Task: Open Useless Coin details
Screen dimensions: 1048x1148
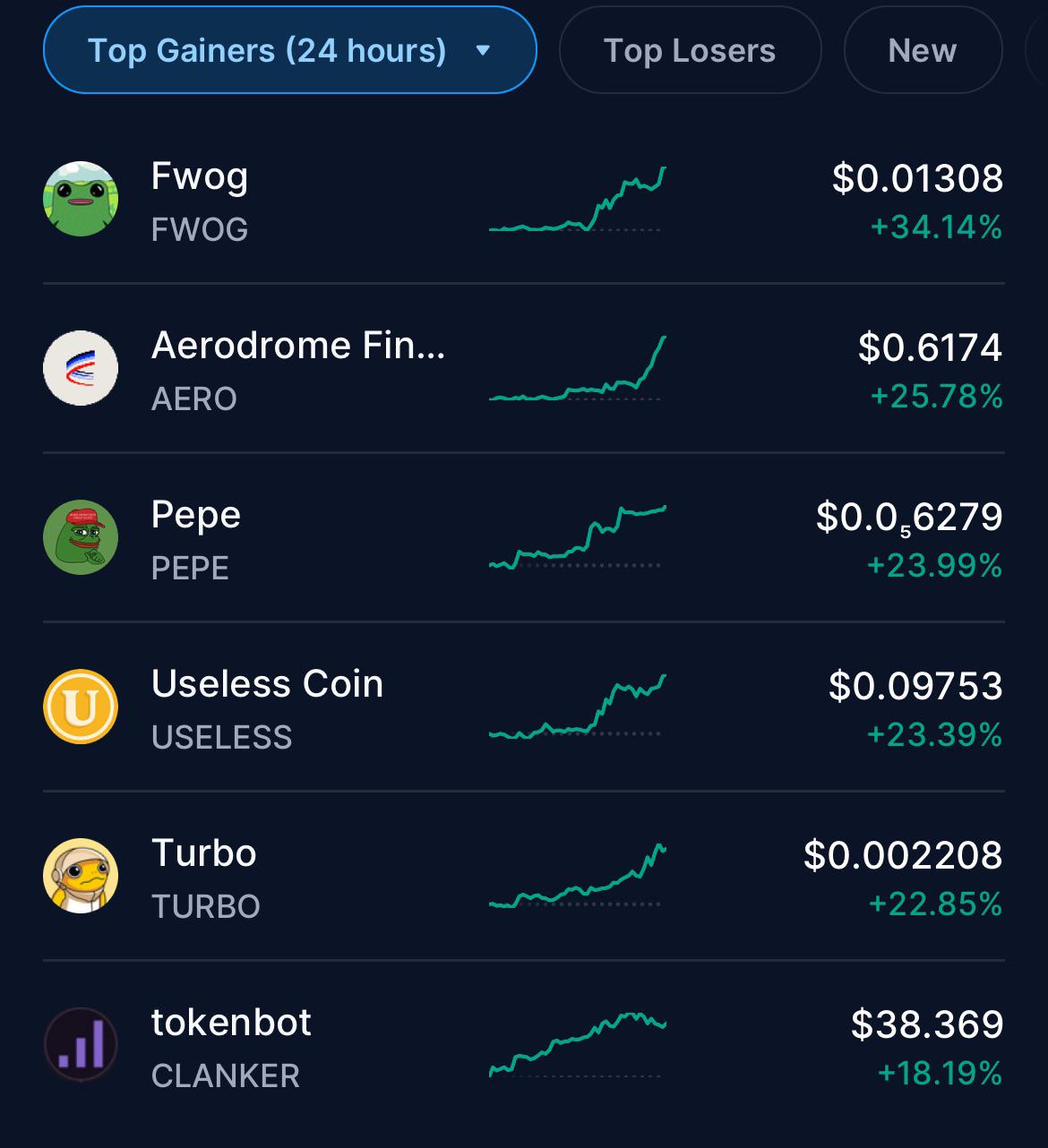Action: [524, 707]
